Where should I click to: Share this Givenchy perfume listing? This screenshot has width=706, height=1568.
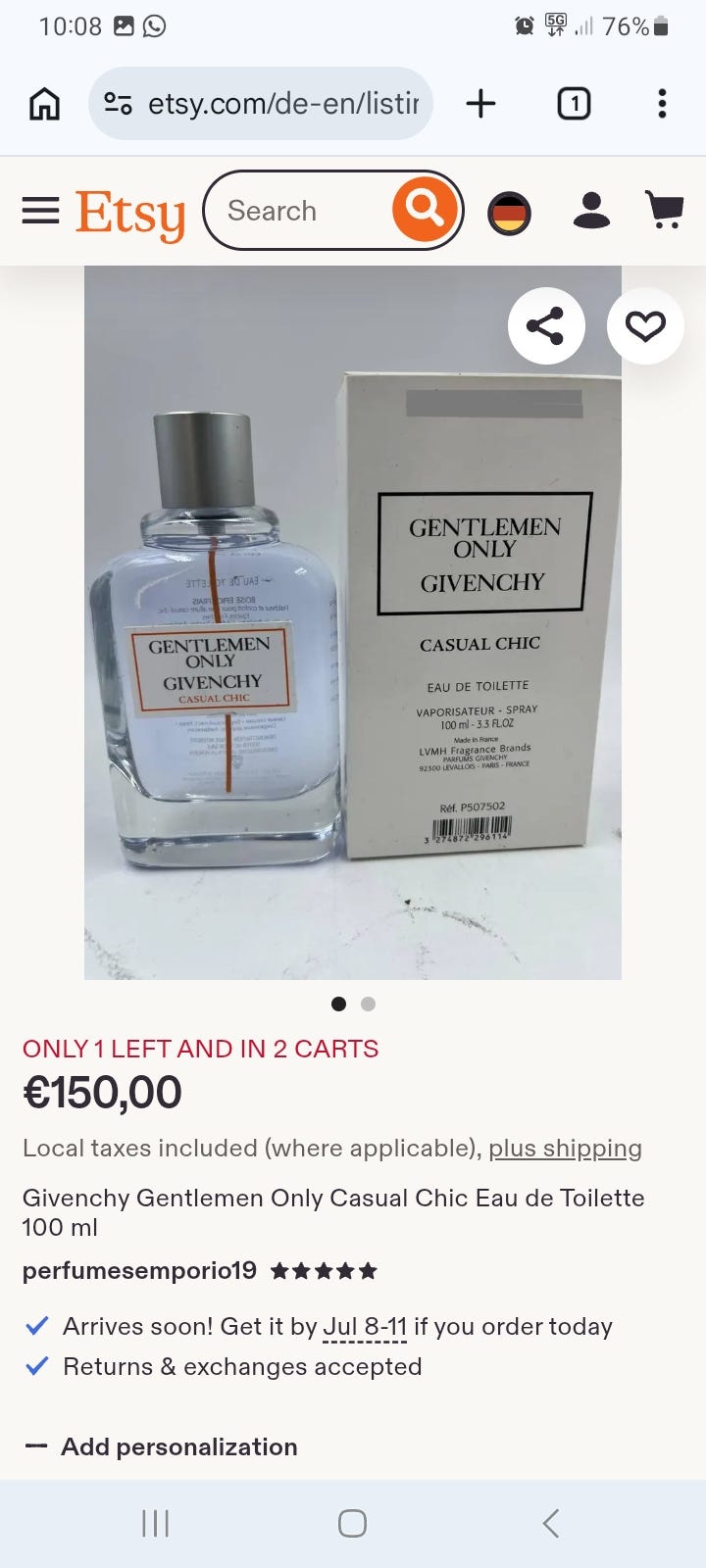click(x=546, y=325)
